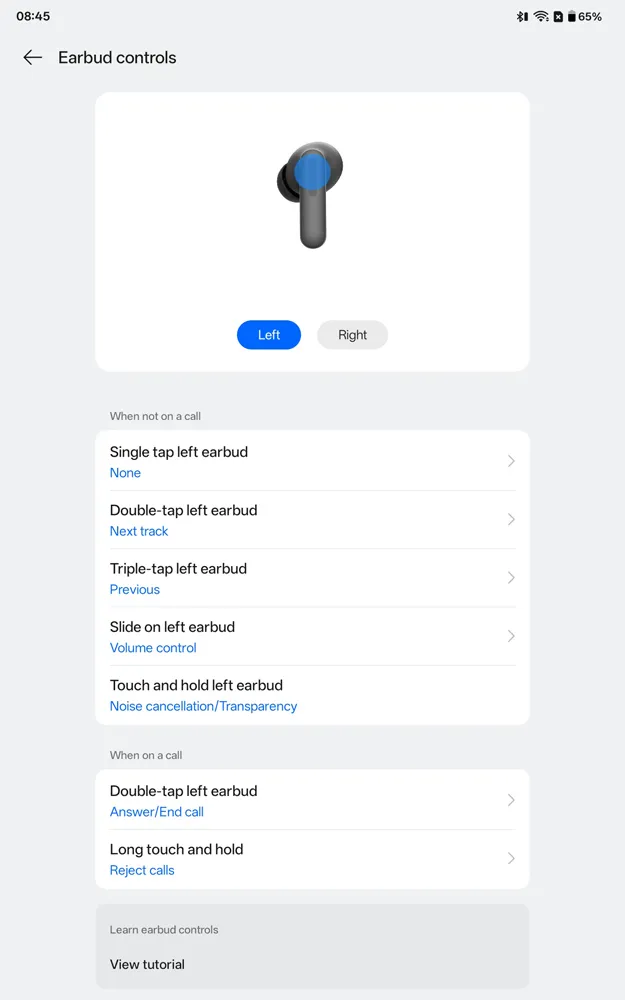Image resolution: width=625 pixels, height=1000 pixels.
Task: Go back from Earbud controls
Action: [33, 58]
